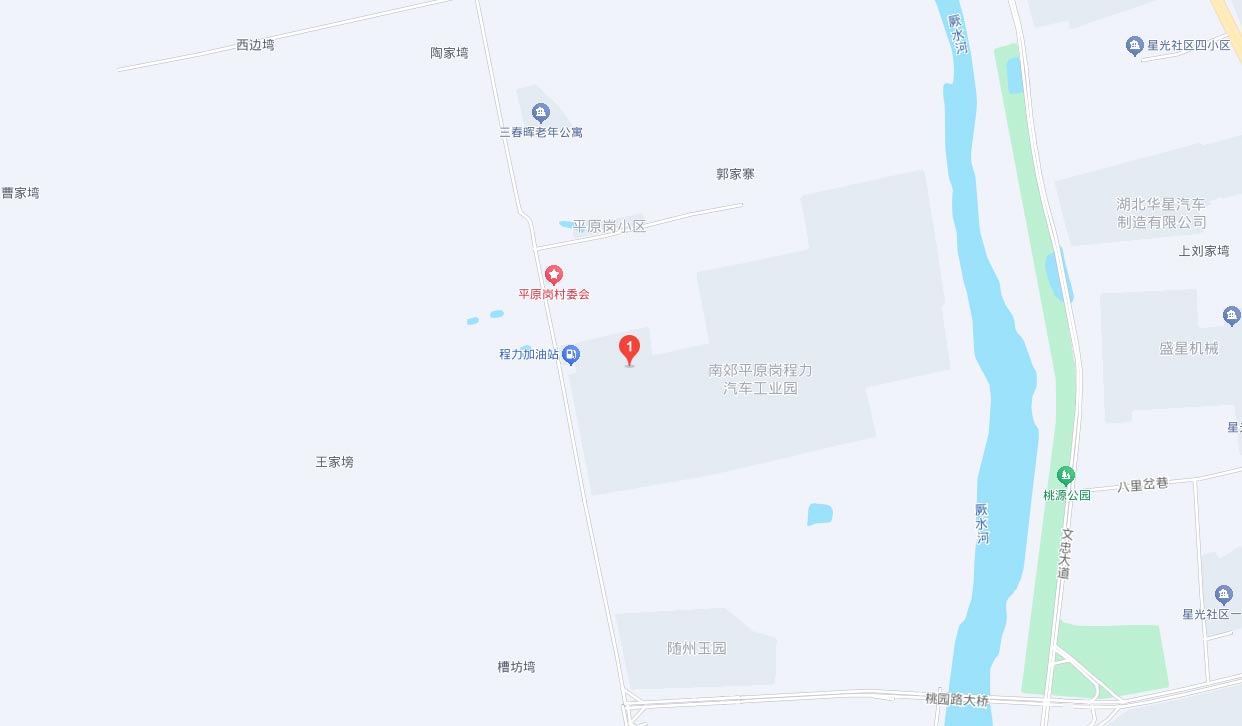1242x726 pixels.
Task: Open the 桃源公园 park marker
Action: (x=1067, y=475)
